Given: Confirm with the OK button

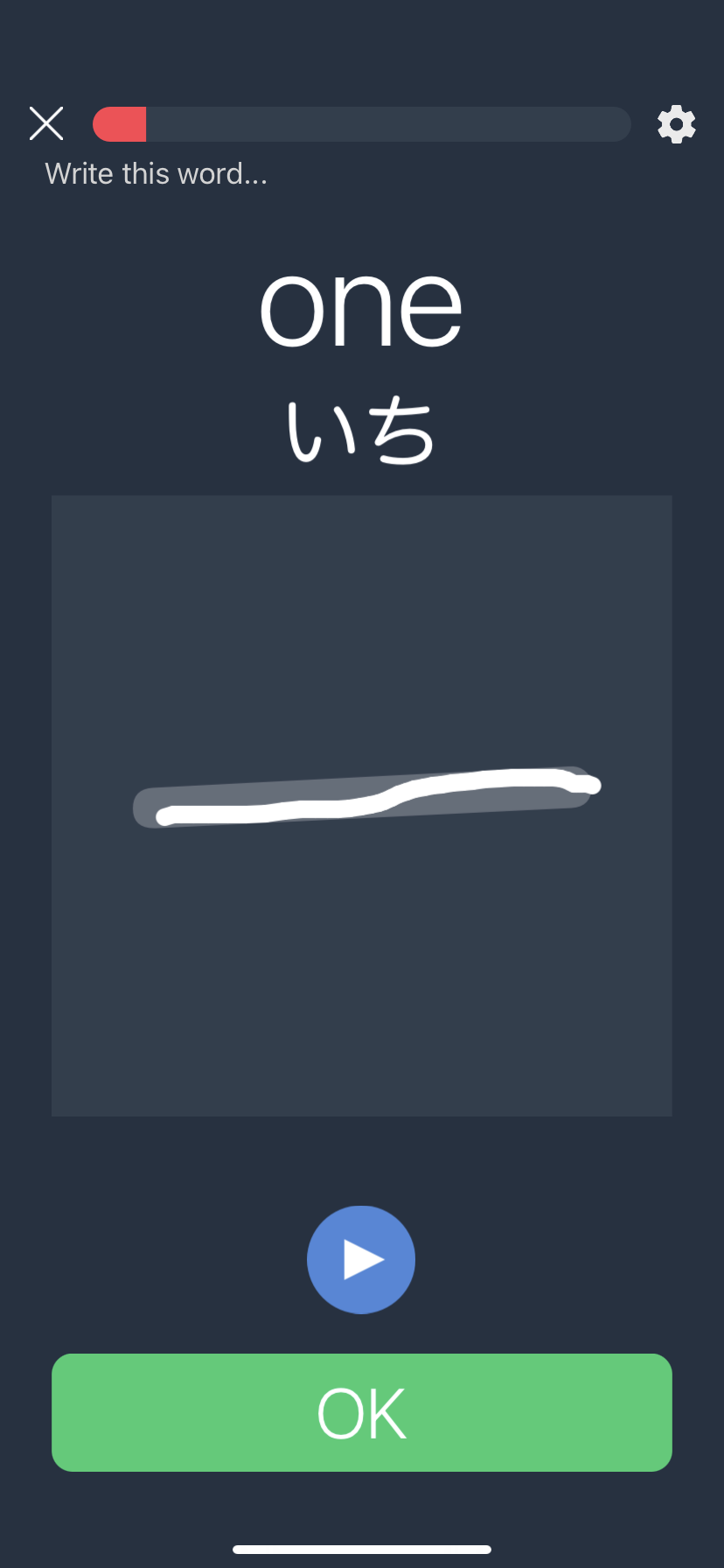Looking at the screenshot, I should (x=361, y=1412).
